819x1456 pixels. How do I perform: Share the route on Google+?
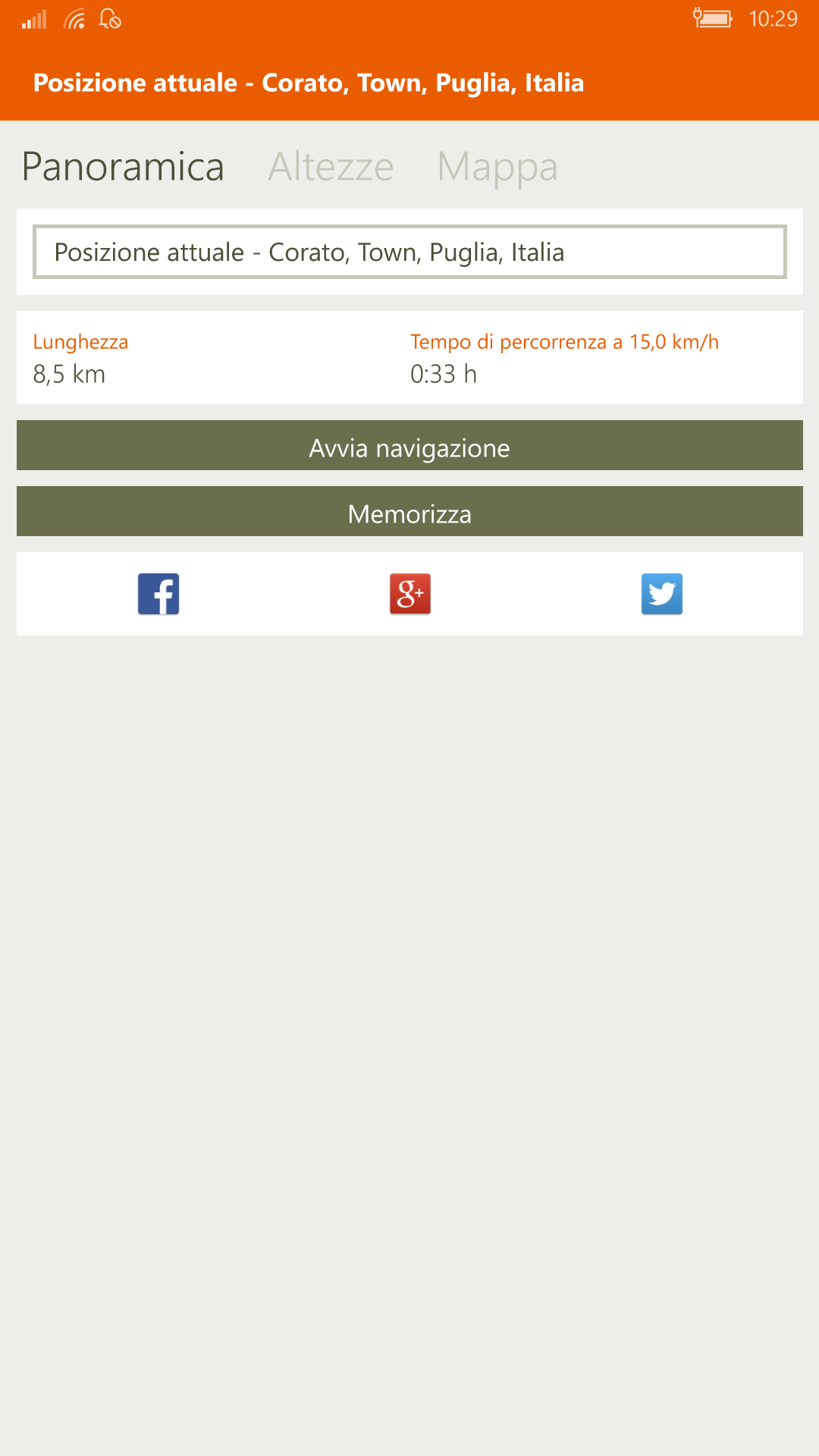pyautogui.click(x=410, y=594)
